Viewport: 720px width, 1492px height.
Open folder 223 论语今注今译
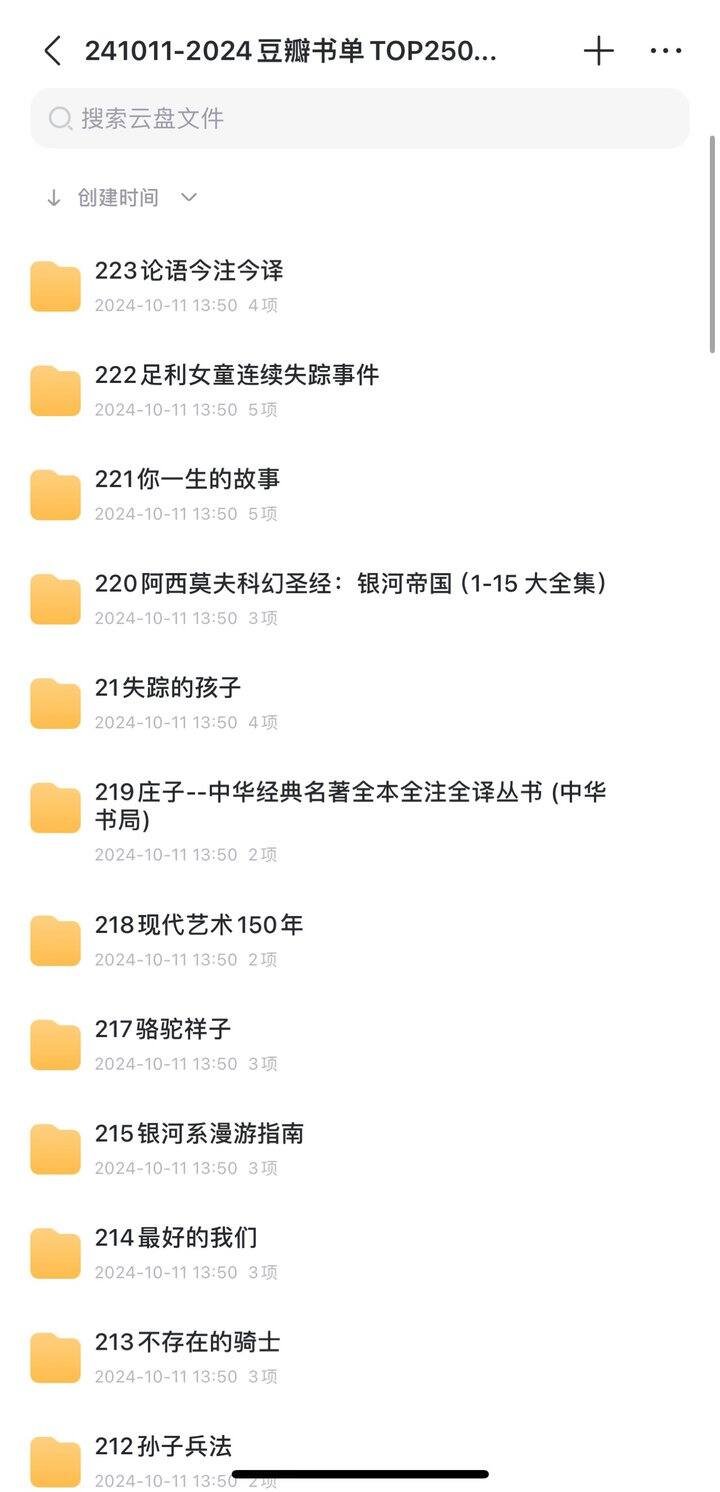(360, 286)
